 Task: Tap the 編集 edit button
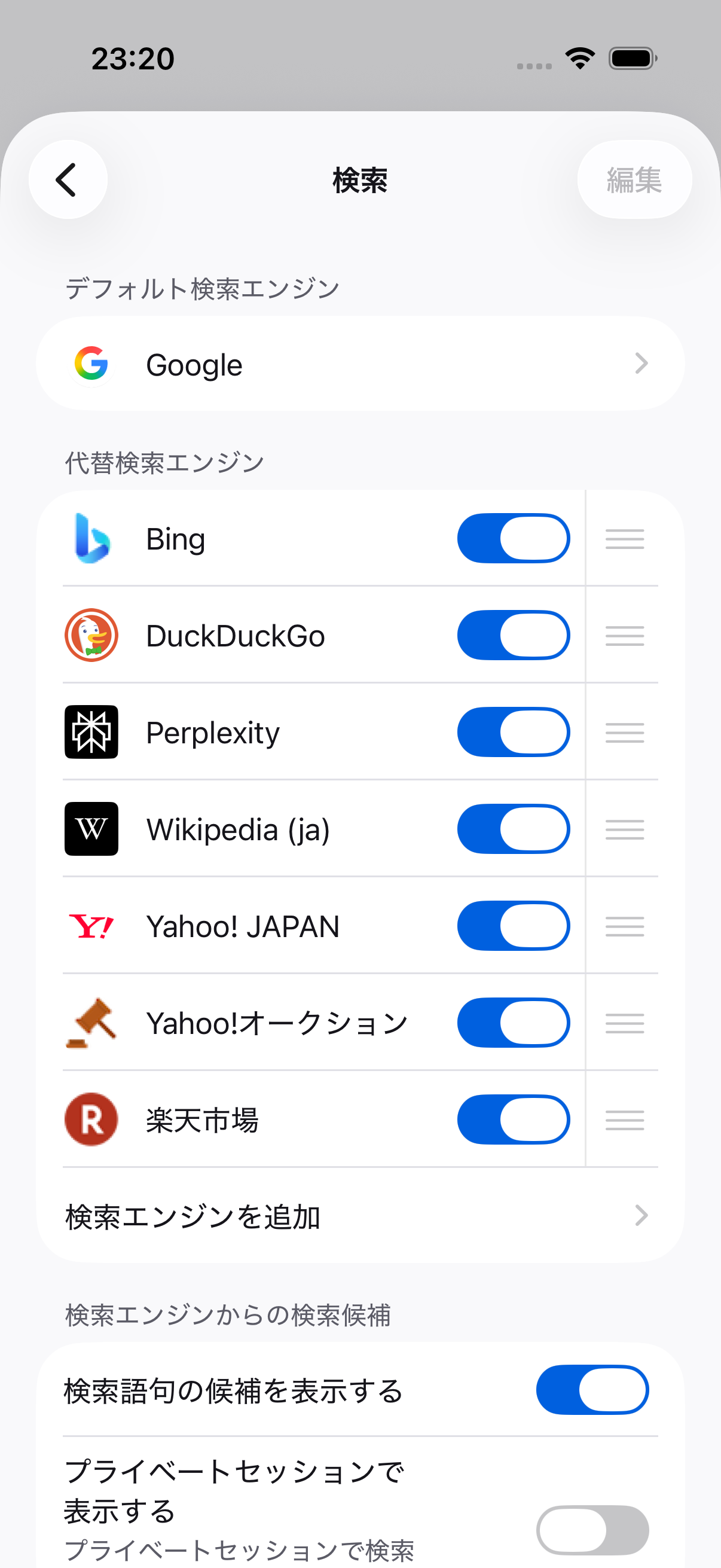tap(633, 180)
